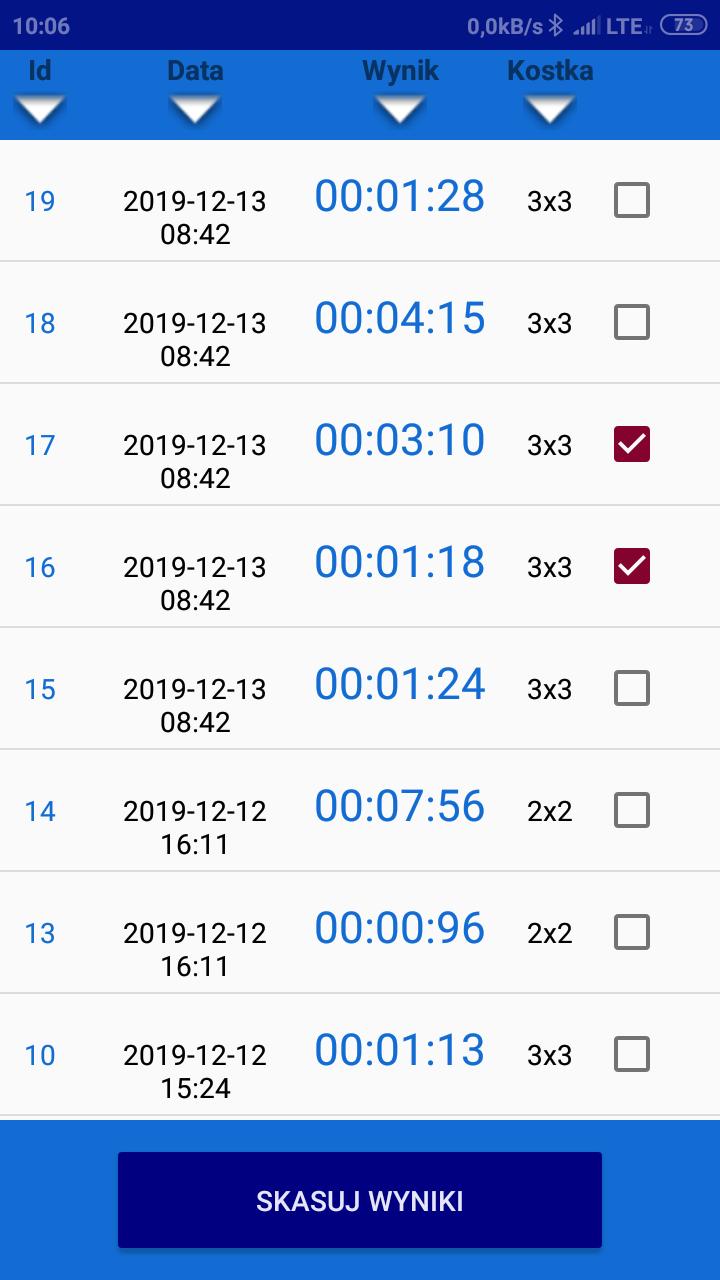Uncheck the box for result 17
Screen dimensions: 720x1280
pyautogui.click(x=632, y=444)
